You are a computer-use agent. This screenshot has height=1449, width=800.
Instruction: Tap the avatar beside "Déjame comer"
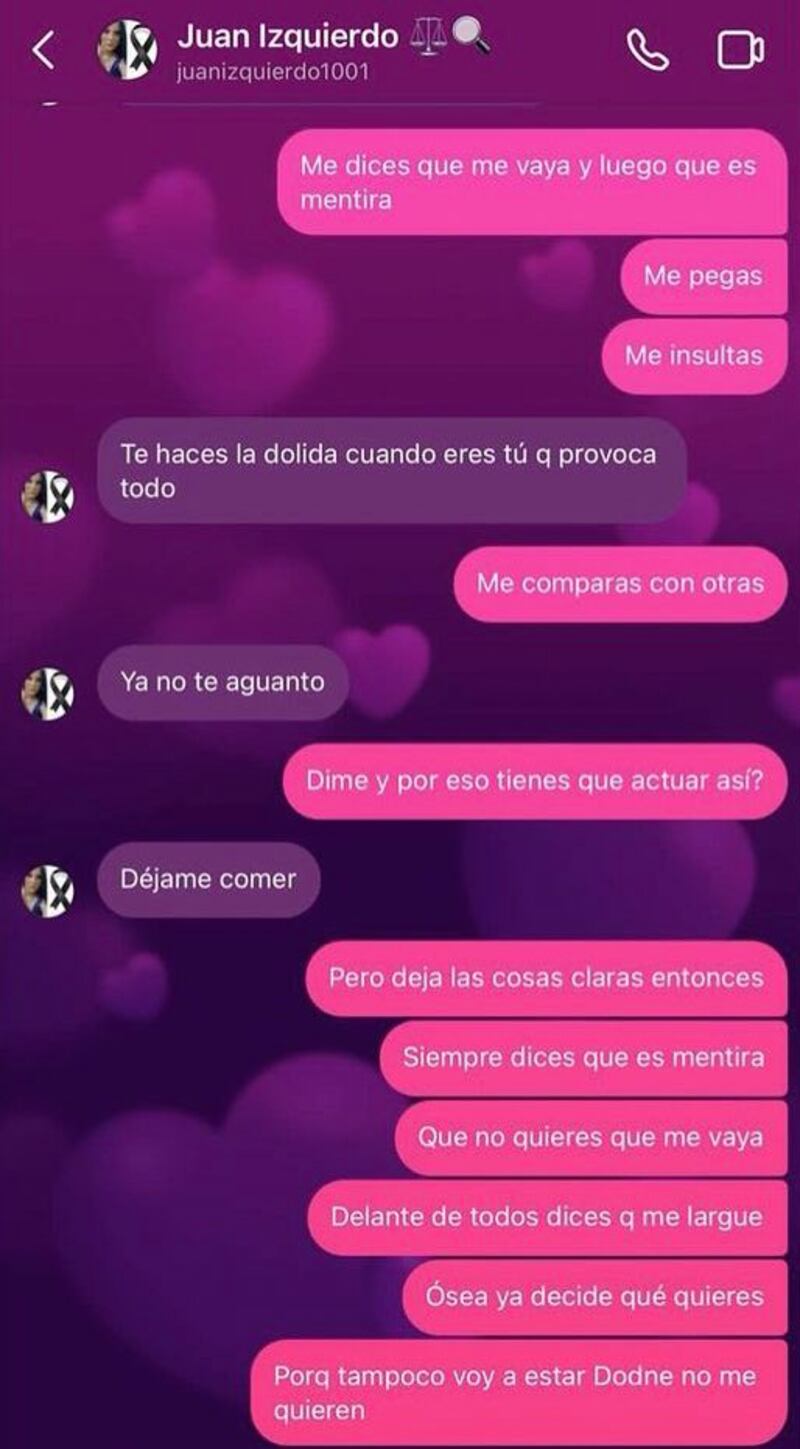click(x=48, y=890)
